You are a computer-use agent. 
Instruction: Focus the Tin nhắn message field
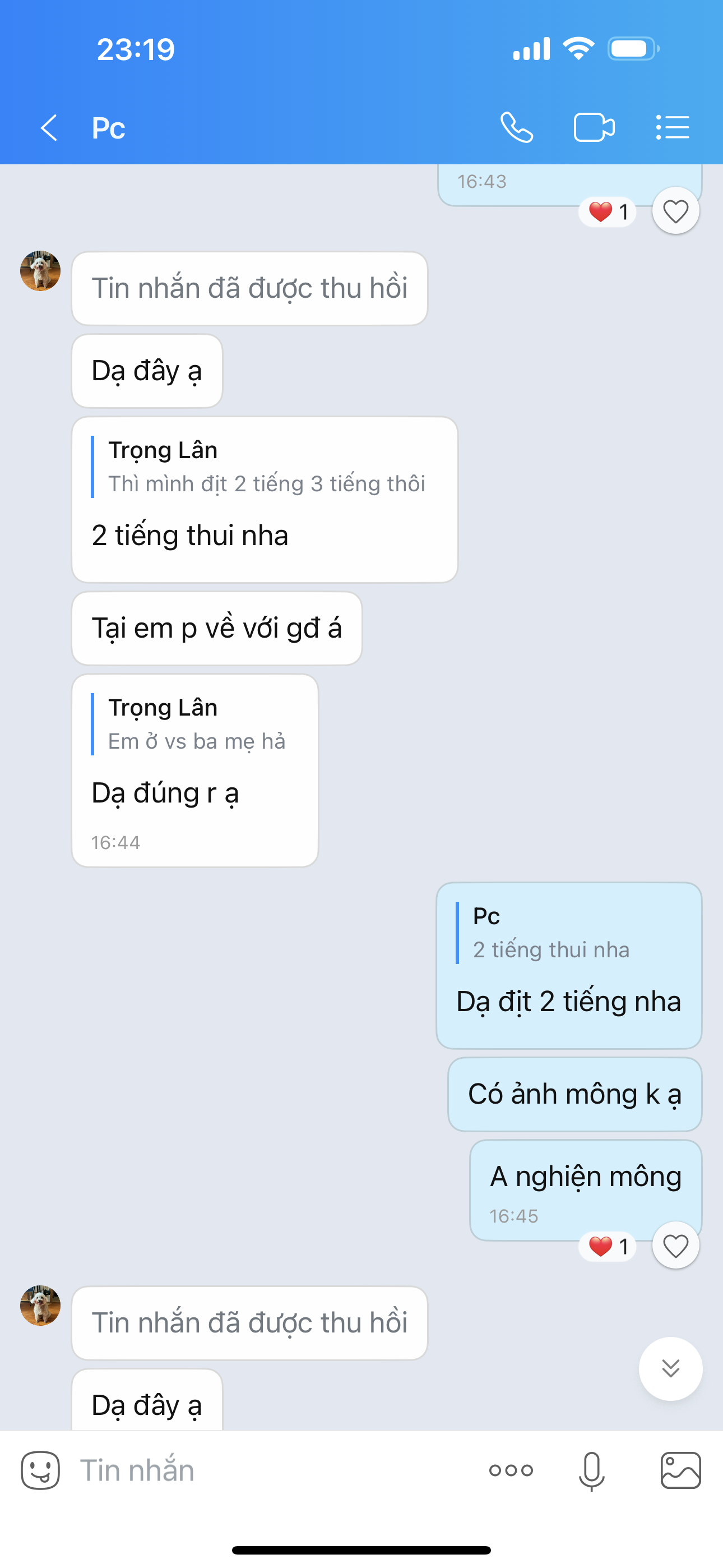[x=268, y=1470]
